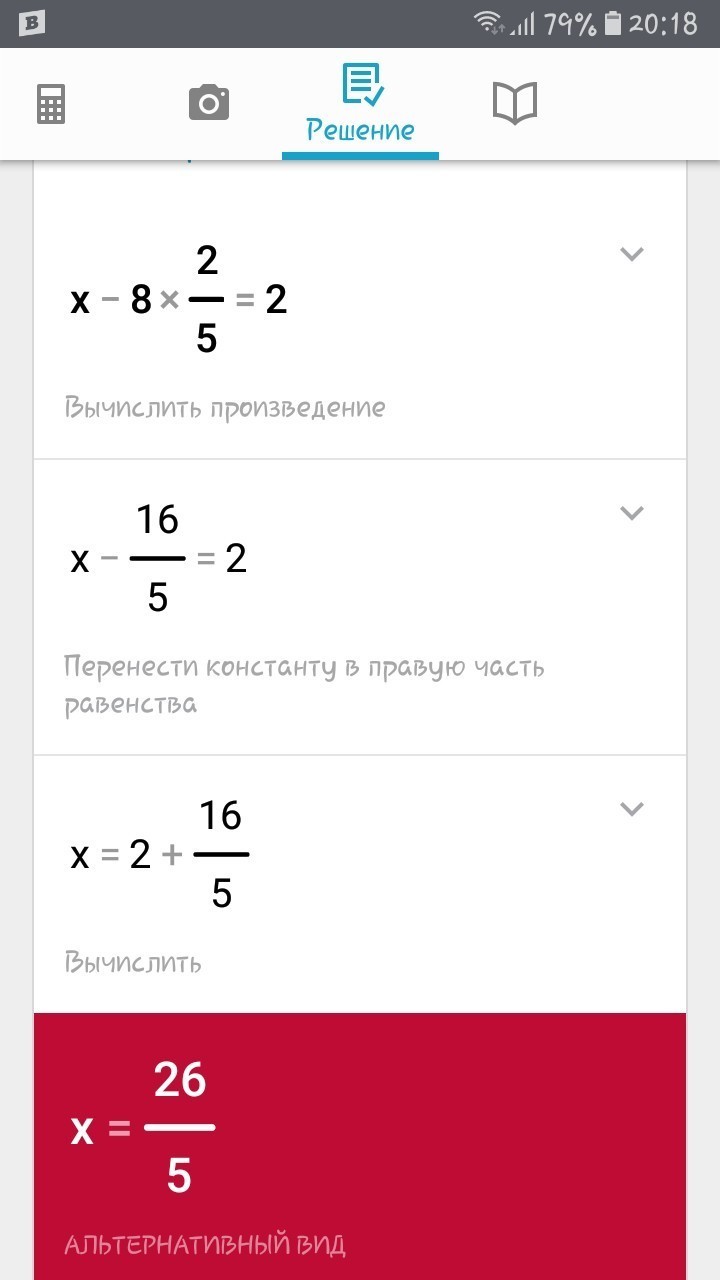The width and height of the screenshot is (720, 1280).
Task: Open the camera tab
Action: pyautogui.click(x=208, y=102)
